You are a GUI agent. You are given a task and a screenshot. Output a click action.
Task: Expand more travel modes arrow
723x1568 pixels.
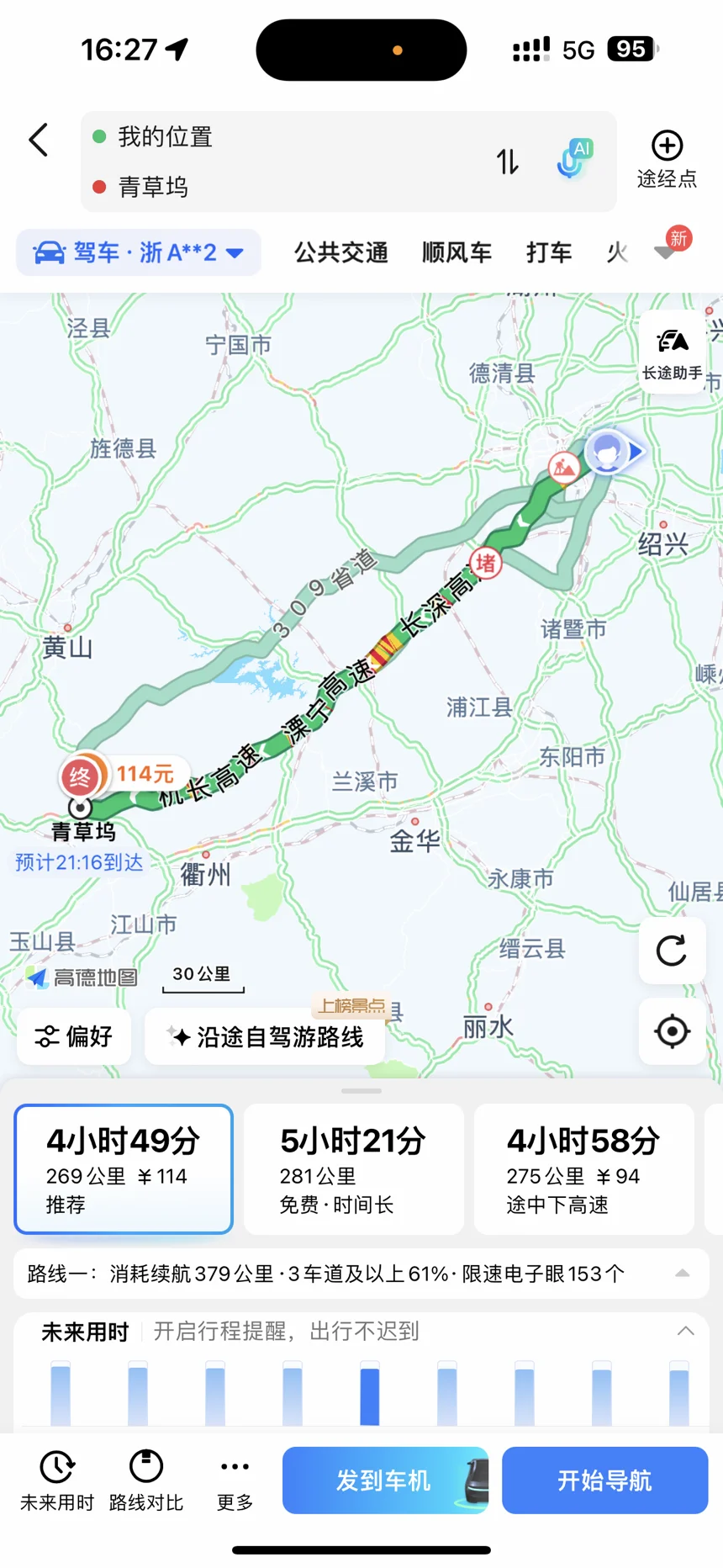pos(665,252)
